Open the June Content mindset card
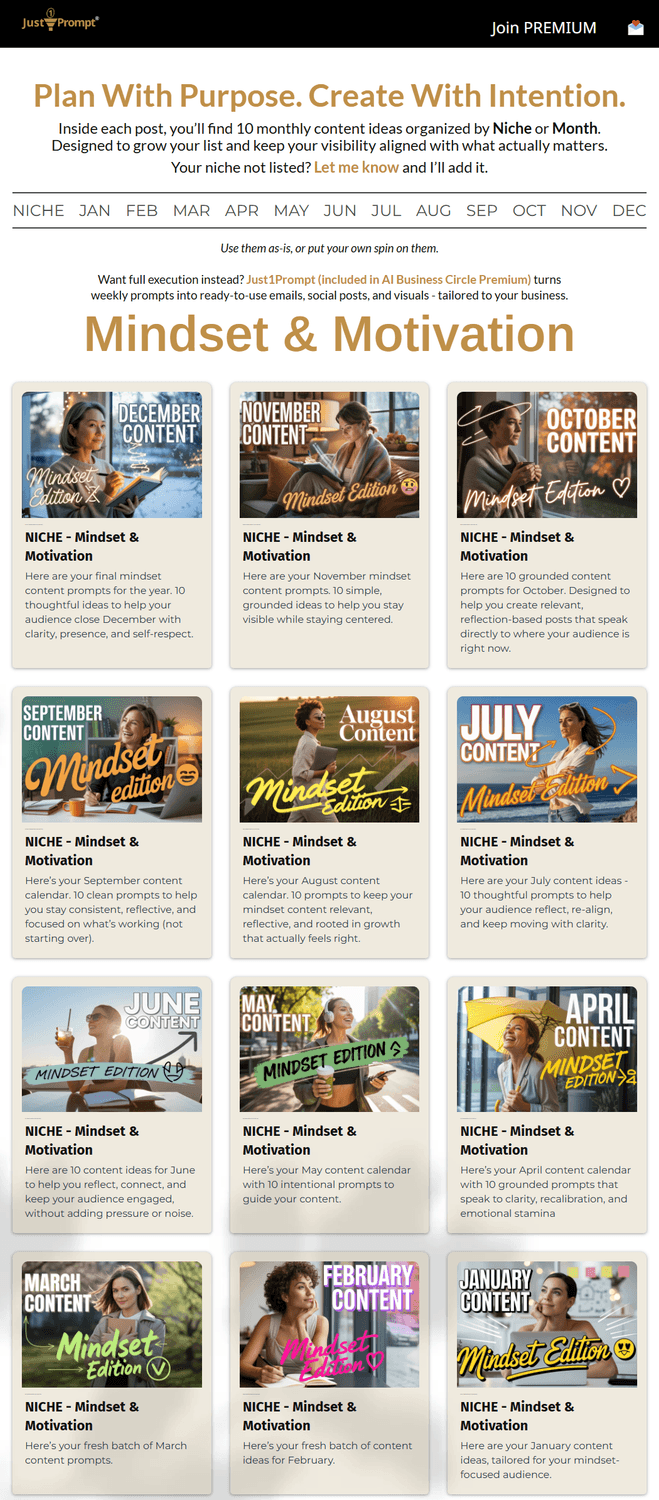Viewport: 659px width, 1500px height. coord(112,1049)
